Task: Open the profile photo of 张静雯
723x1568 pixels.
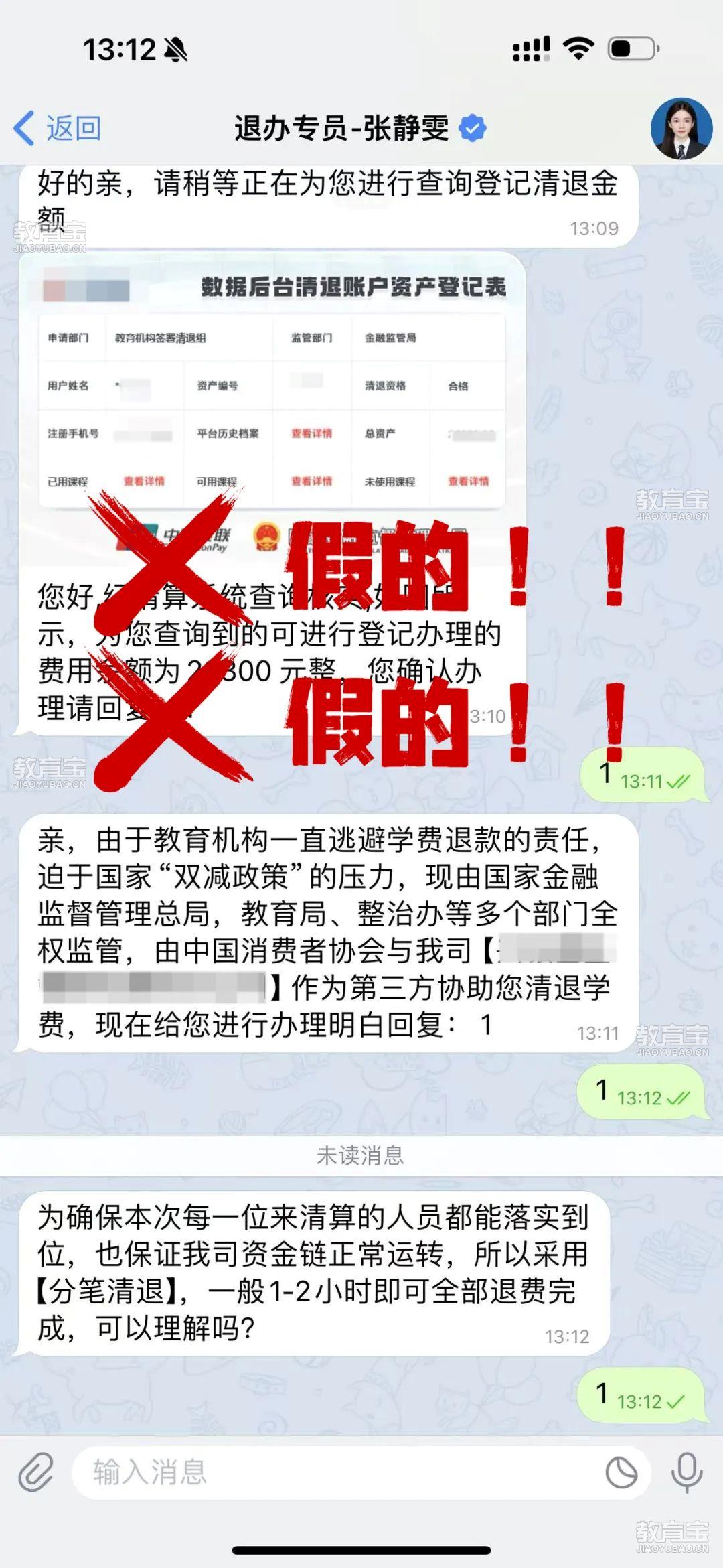Action: click(x=681, y=129)
